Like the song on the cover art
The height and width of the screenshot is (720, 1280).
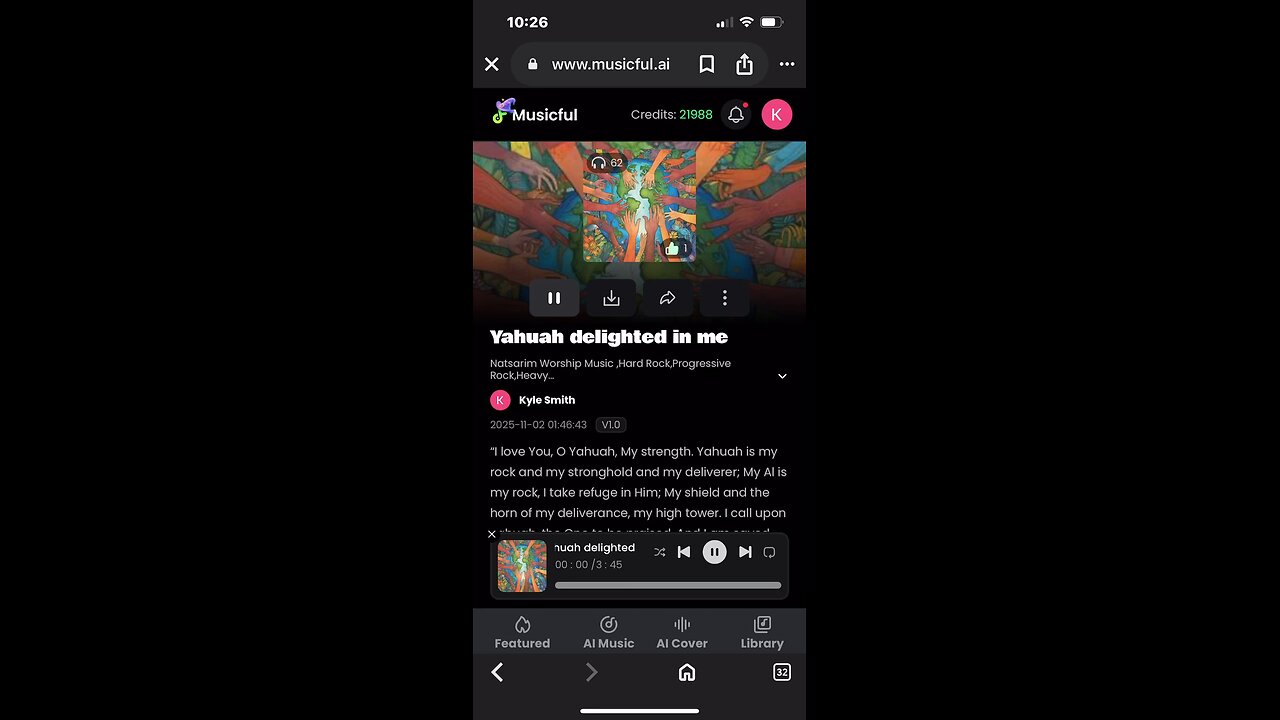(x=673, y=248)
